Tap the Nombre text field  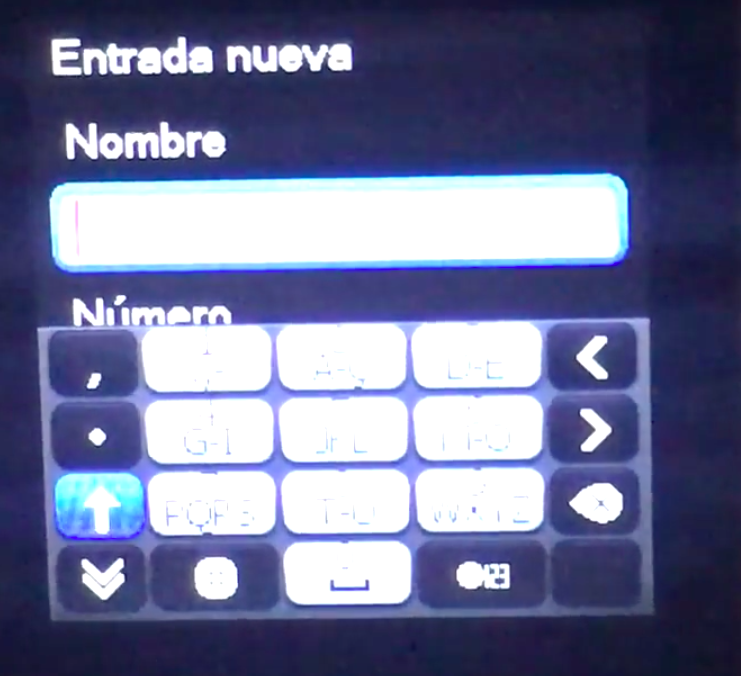340,222
